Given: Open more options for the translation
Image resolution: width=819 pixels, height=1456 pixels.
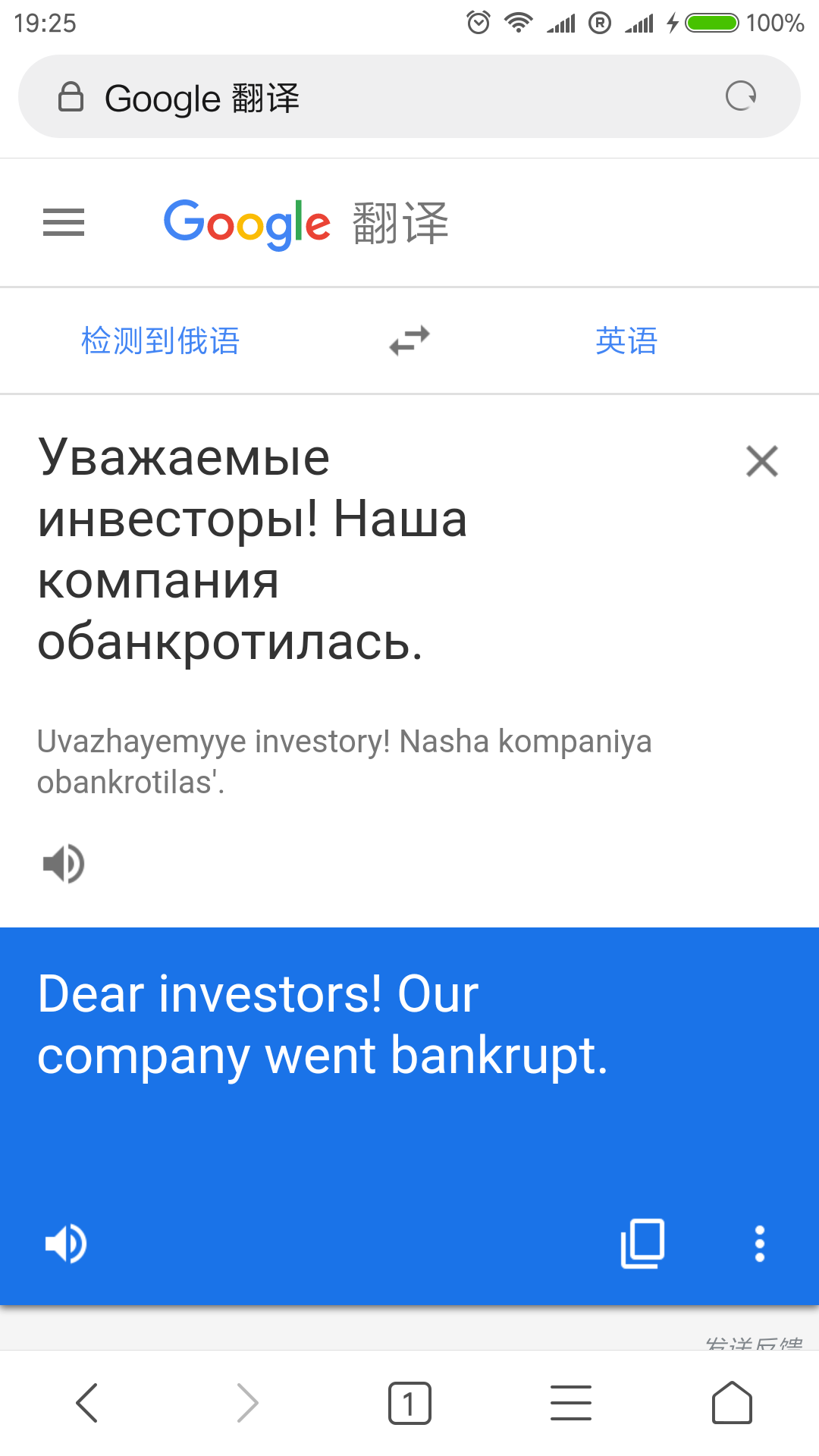Looking at the screenshot, I should pyautogui.click(x=759, y=1244).
